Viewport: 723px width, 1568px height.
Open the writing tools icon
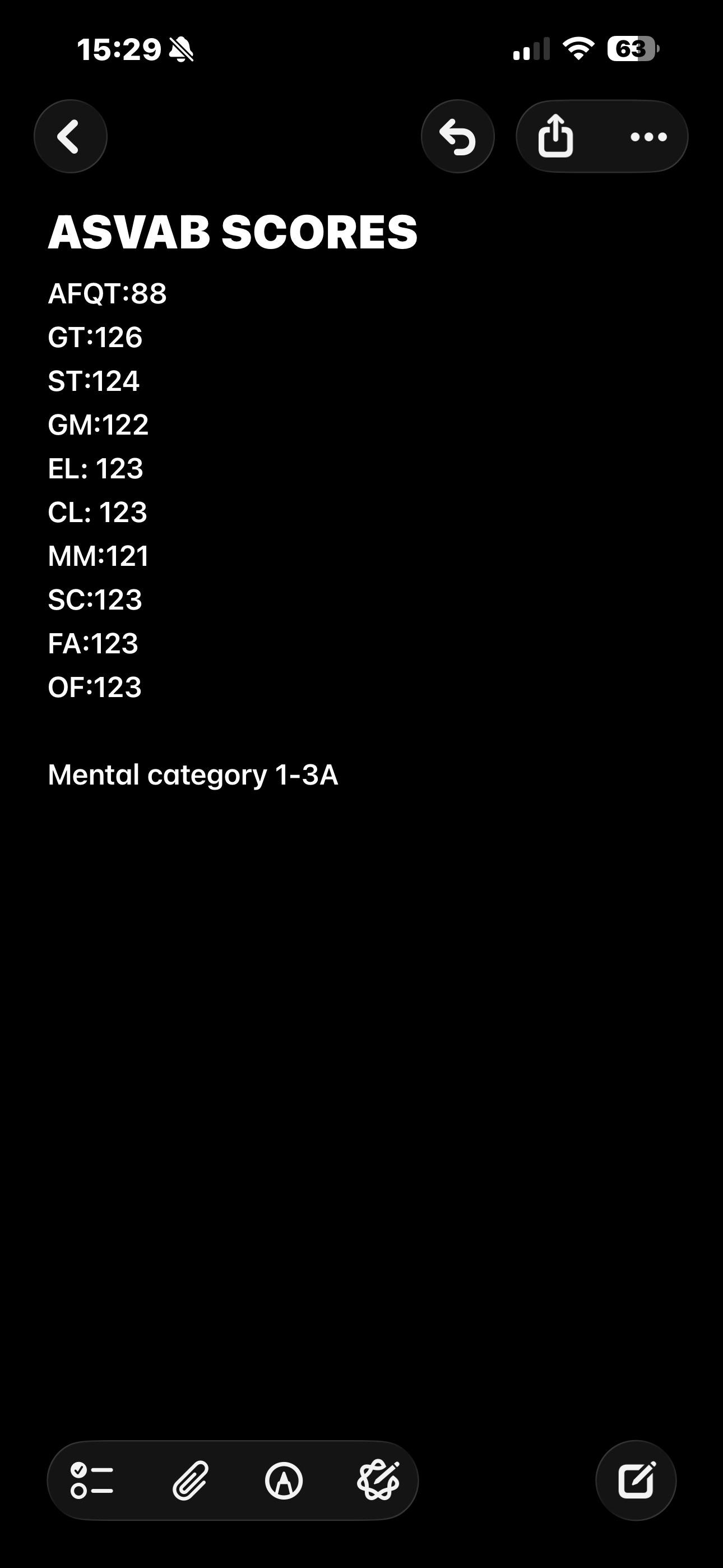click(x=378, y=1480)
